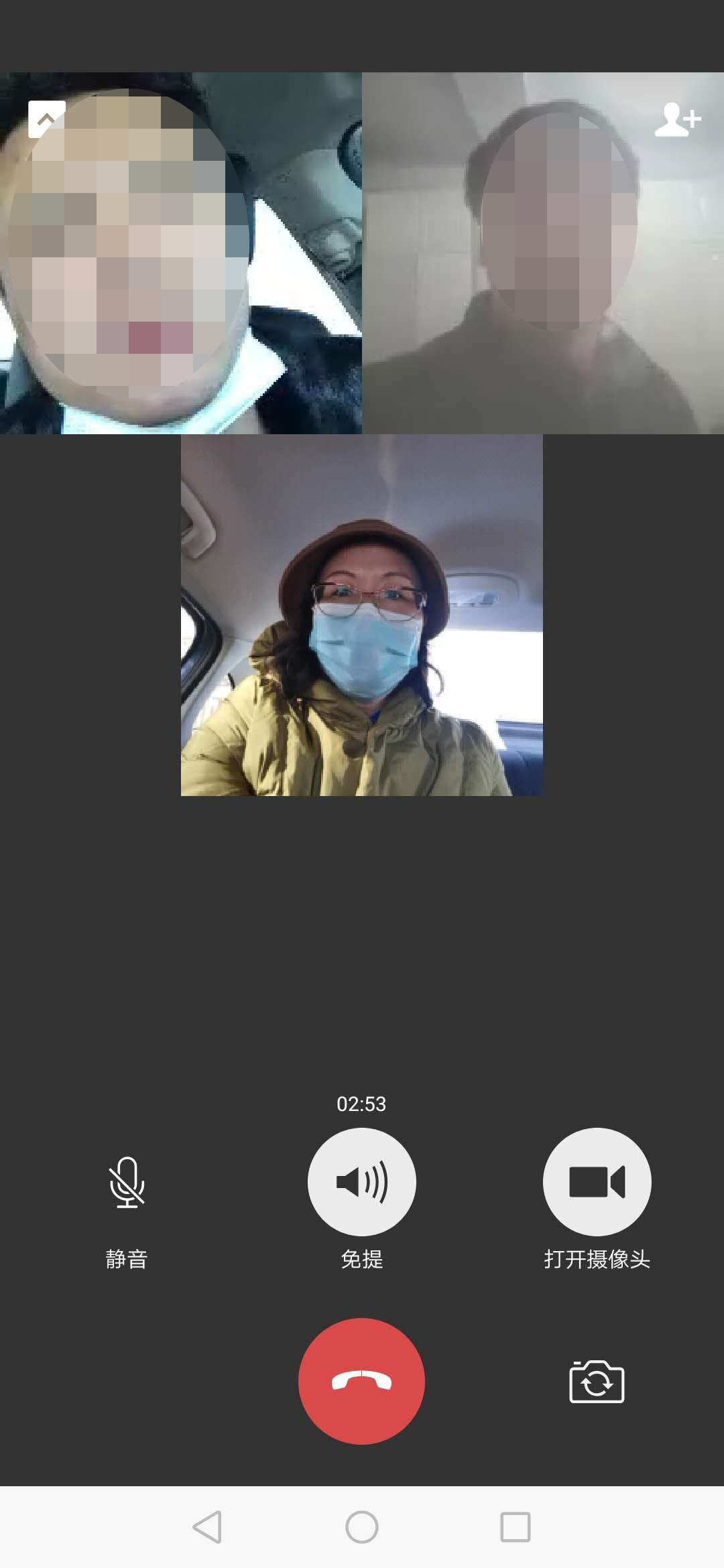Turn on the camera (打开摄像头)
Screen dimensions: 724x1568
[x=597, y=1181]
